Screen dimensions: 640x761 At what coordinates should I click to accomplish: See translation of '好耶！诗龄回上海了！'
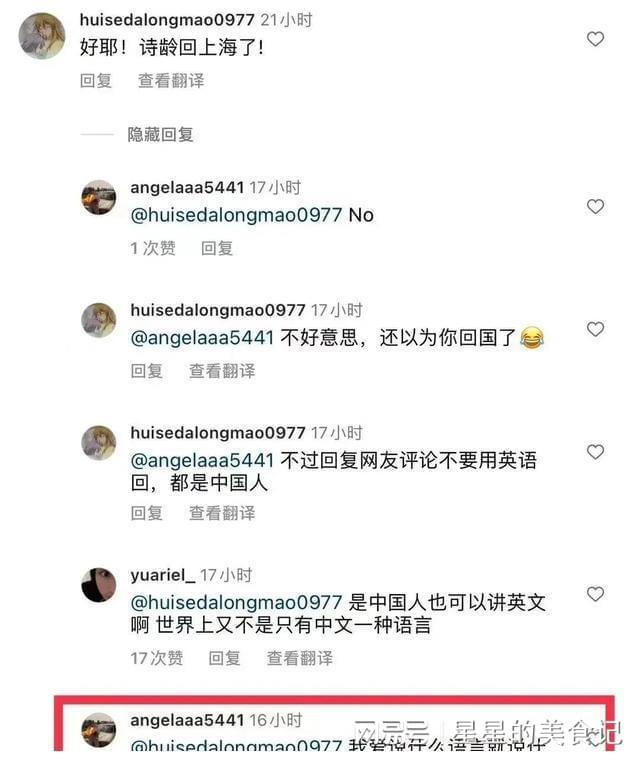pyautogui.click(x=171, y=81)
